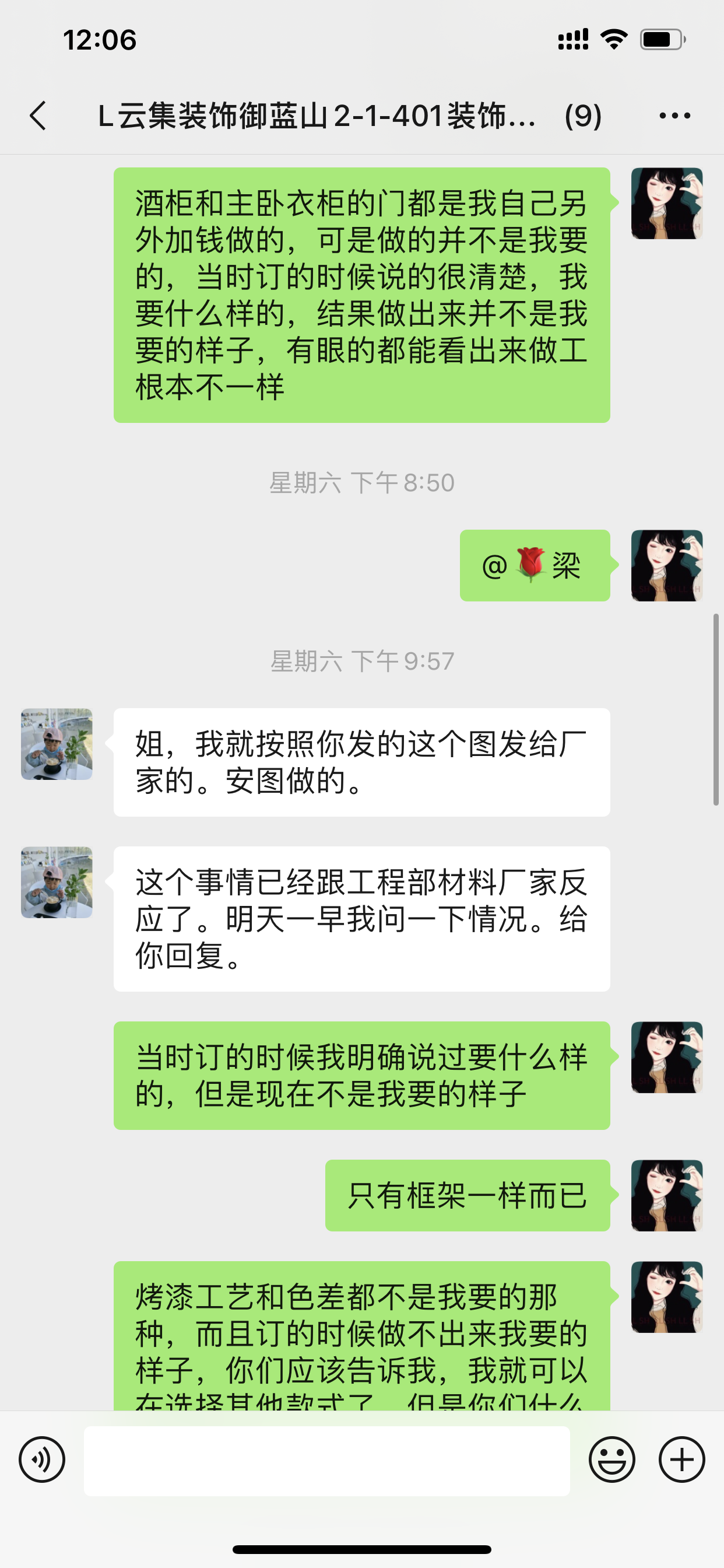Go back to the chat list
This screenshot has height=1568, width=724.
coord(38,116)
